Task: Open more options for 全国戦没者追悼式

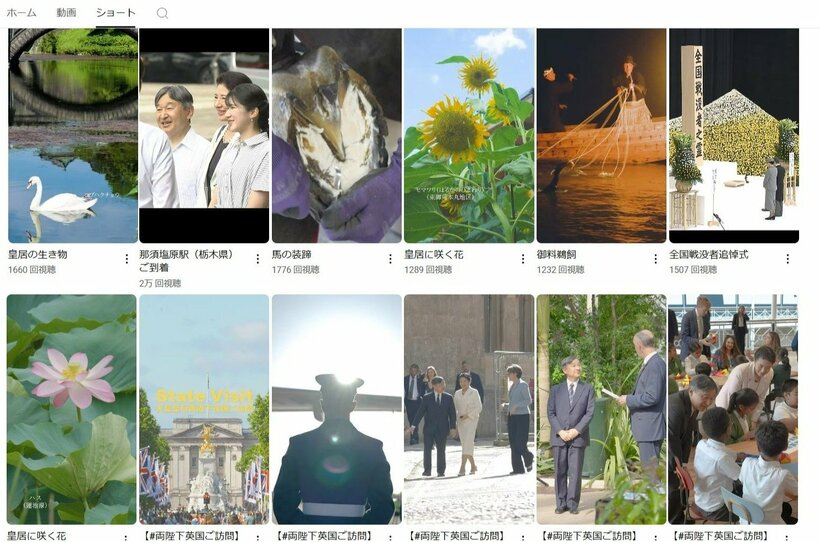Action: coord(788,258)
